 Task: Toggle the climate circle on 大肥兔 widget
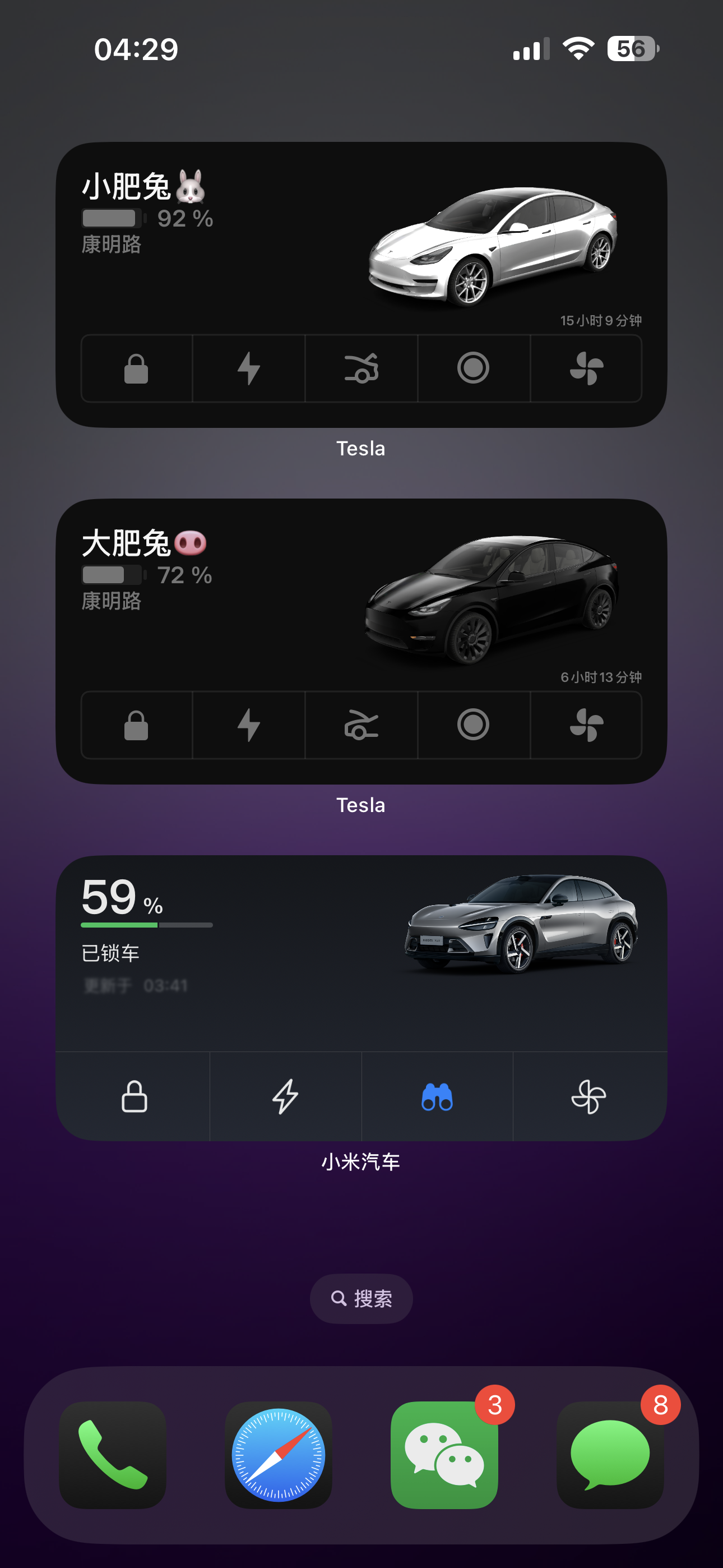tap(474, 725)
